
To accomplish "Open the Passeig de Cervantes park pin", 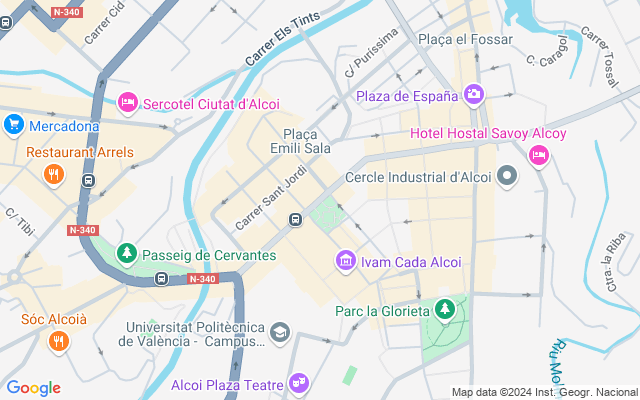I will (126, 254).
